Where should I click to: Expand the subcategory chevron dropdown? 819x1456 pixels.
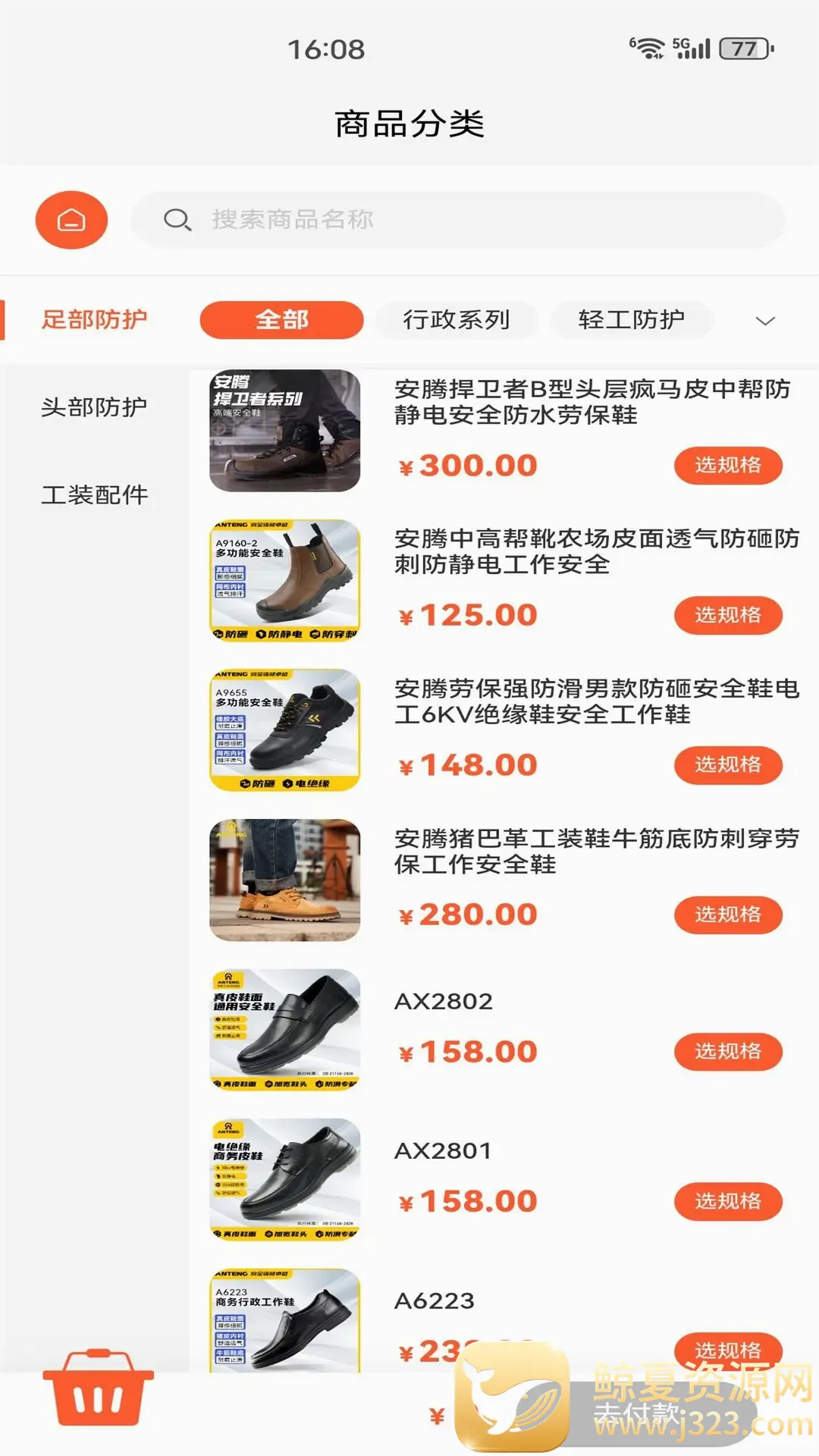(x=765, y=321)
